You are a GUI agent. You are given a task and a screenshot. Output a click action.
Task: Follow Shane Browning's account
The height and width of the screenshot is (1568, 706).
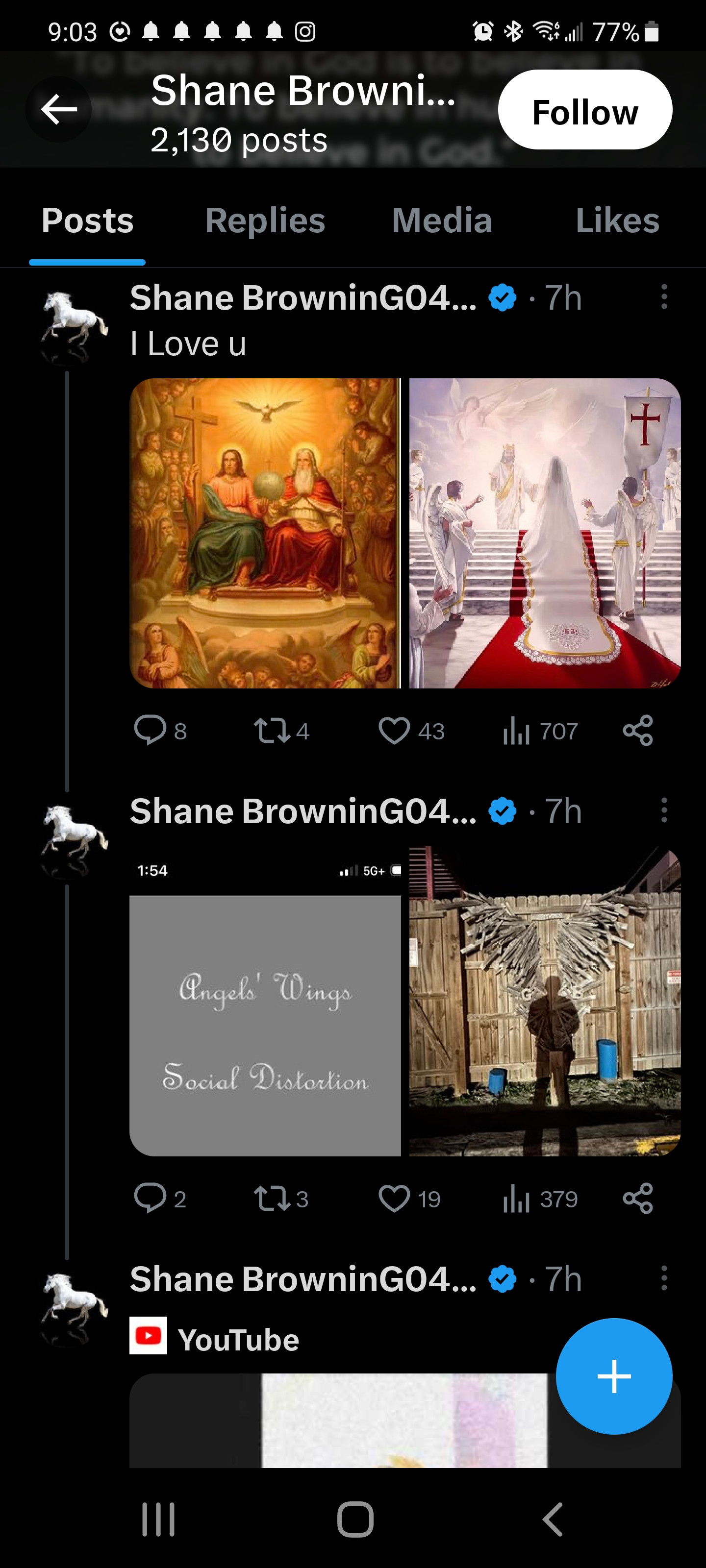coord(585,110)
